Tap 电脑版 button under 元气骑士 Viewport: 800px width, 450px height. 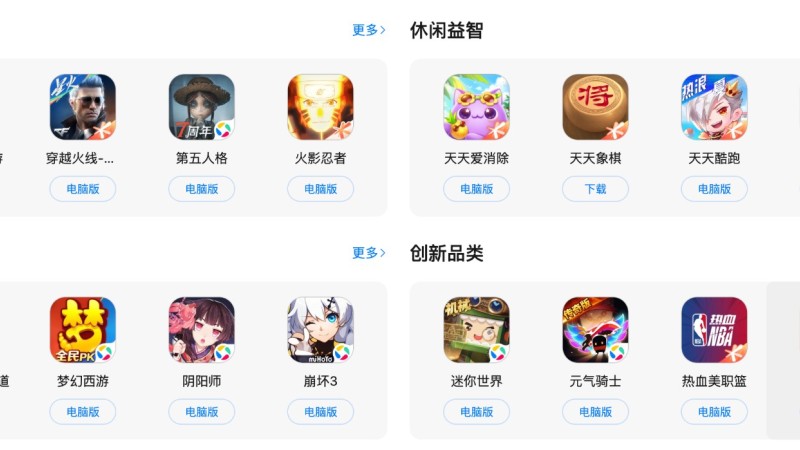coord(595,412)
